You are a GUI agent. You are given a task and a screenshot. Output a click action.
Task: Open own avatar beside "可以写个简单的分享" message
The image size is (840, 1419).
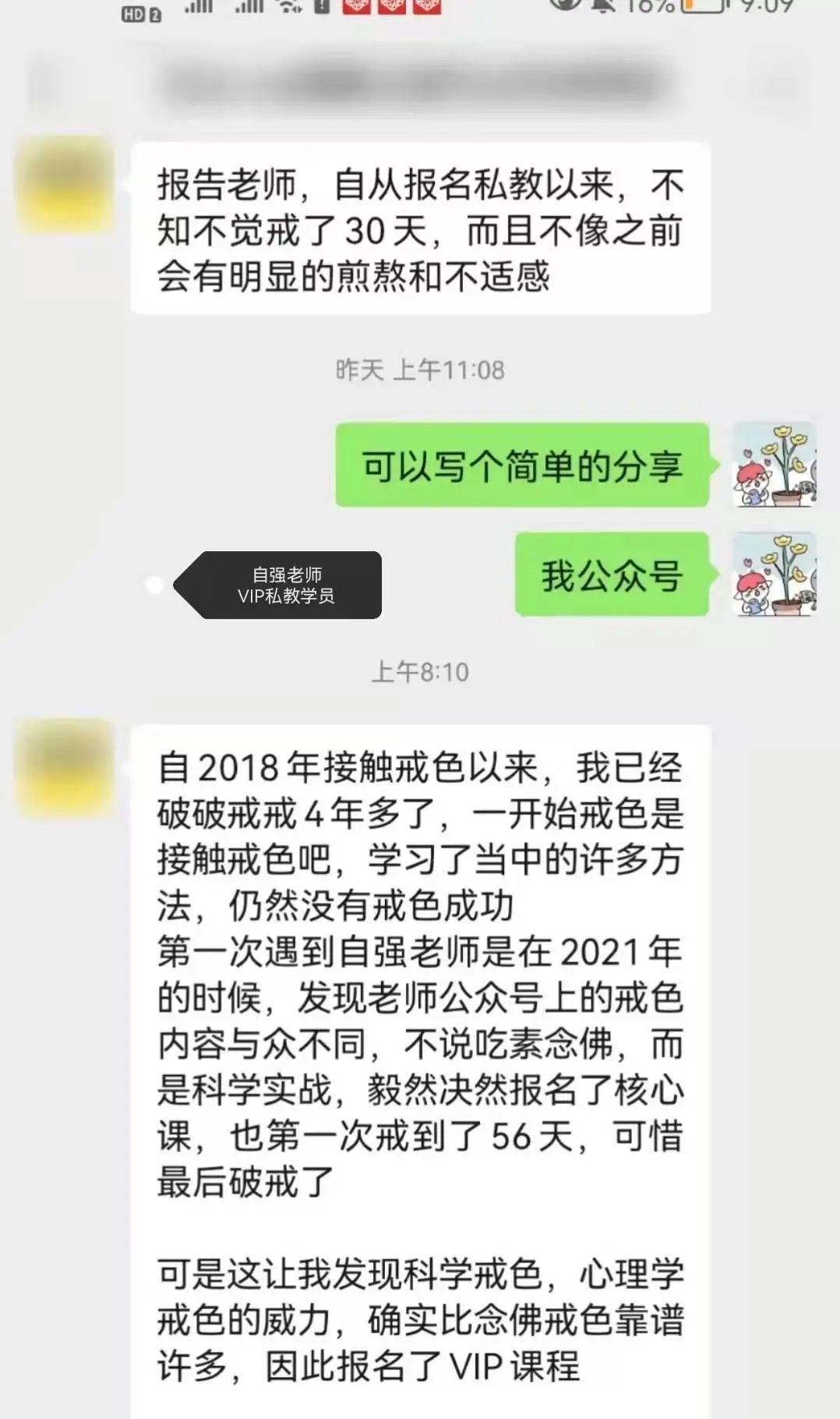(774, 465)
